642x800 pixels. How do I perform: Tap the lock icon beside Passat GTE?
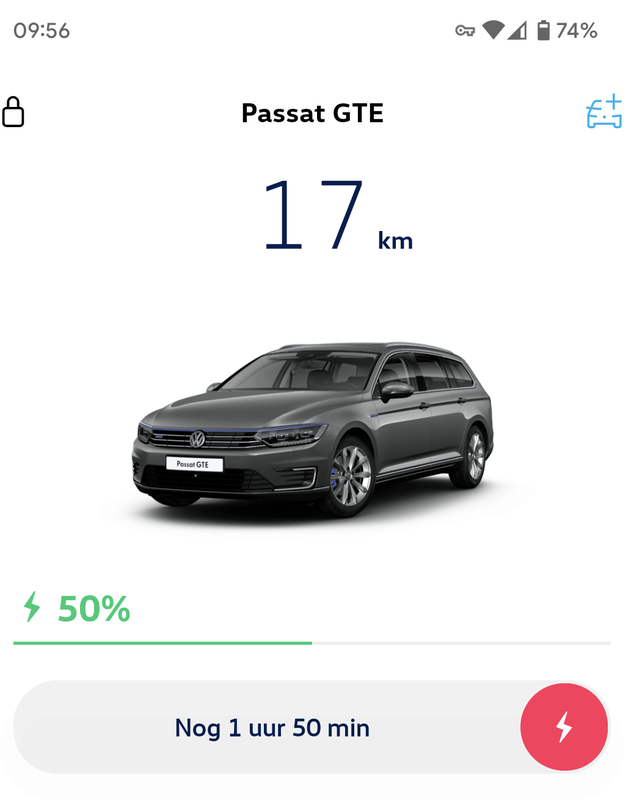[14, 112]
